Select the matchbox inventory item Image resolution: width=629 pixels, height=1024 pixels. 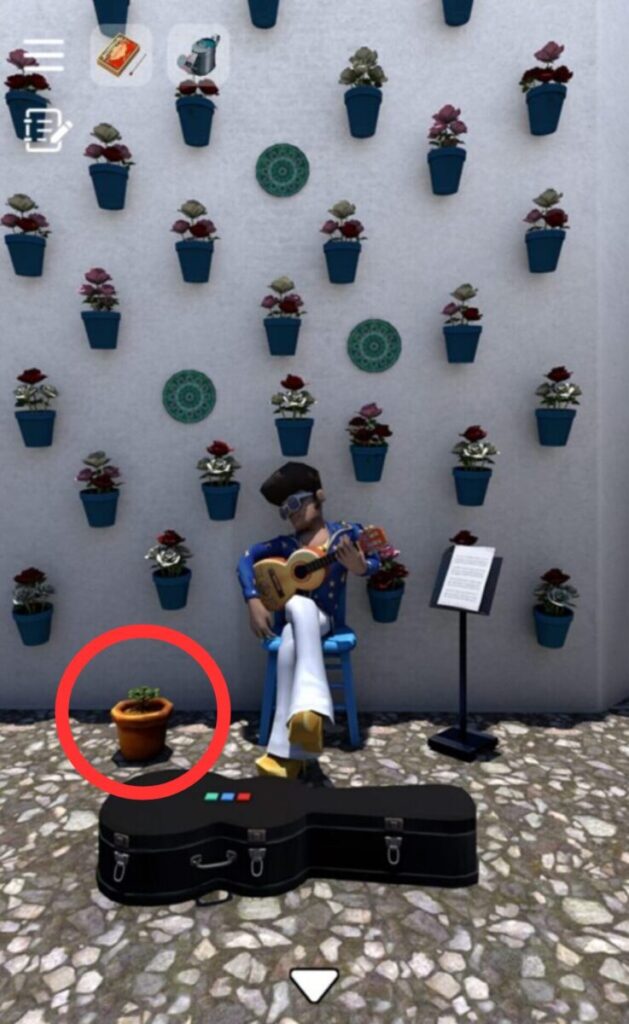121,56
